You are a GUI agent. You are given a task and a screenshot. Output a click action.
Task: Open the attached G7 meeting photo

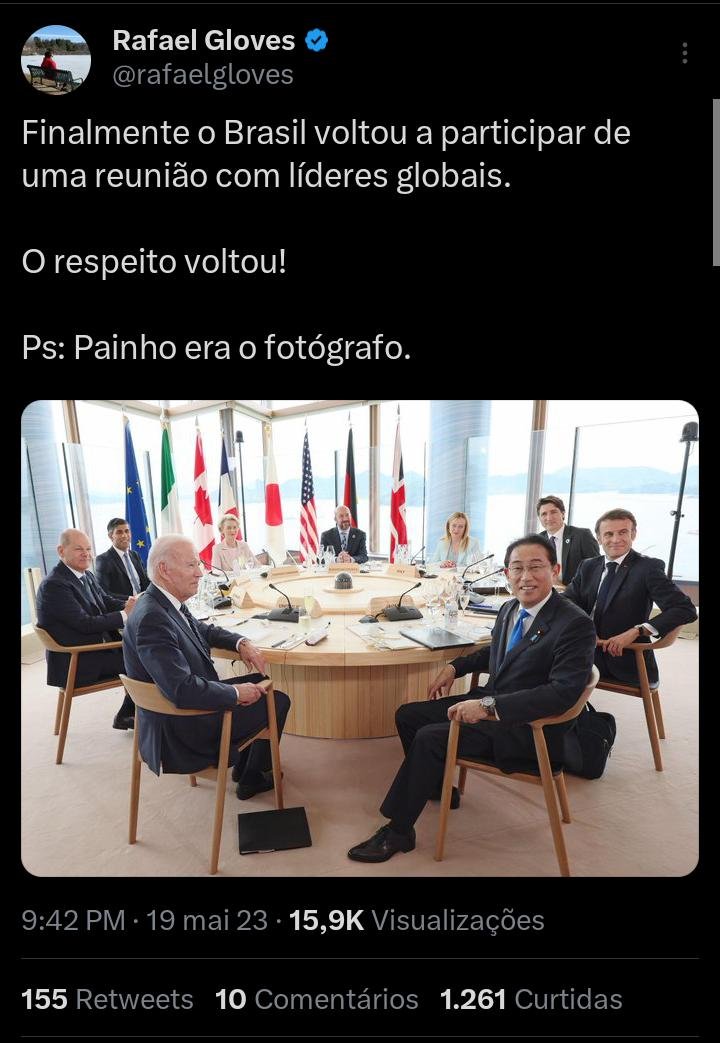[x=360, y=638]
